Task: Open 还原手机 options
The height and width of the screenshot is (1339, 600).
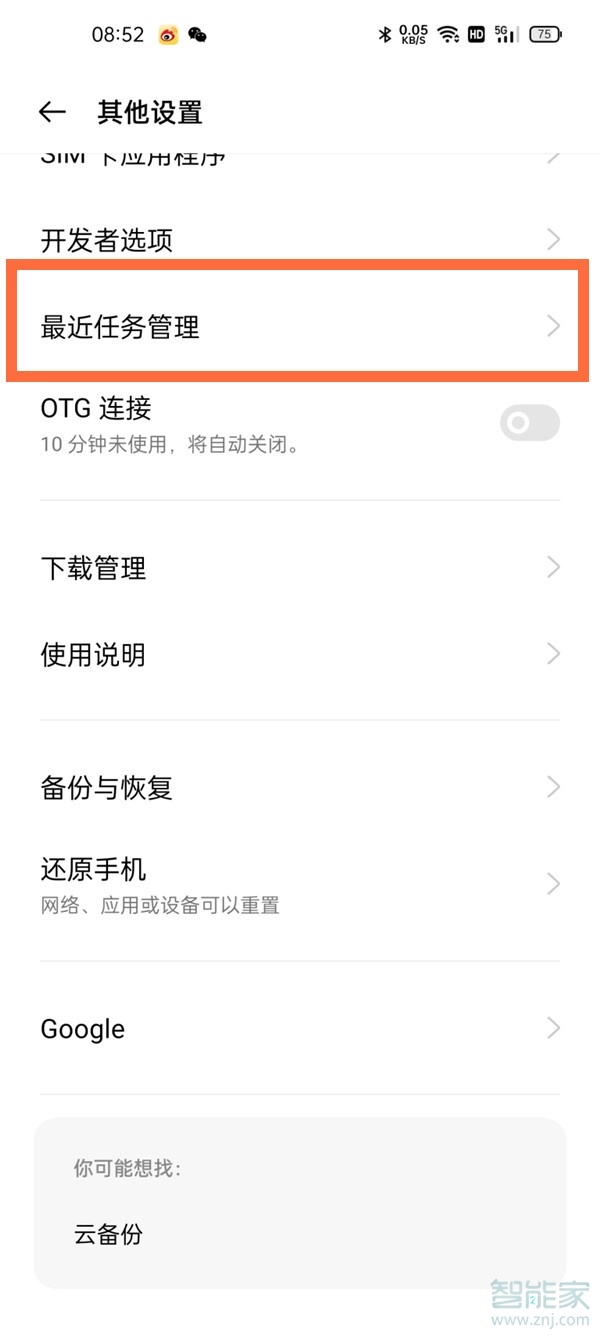Action: 300,885
